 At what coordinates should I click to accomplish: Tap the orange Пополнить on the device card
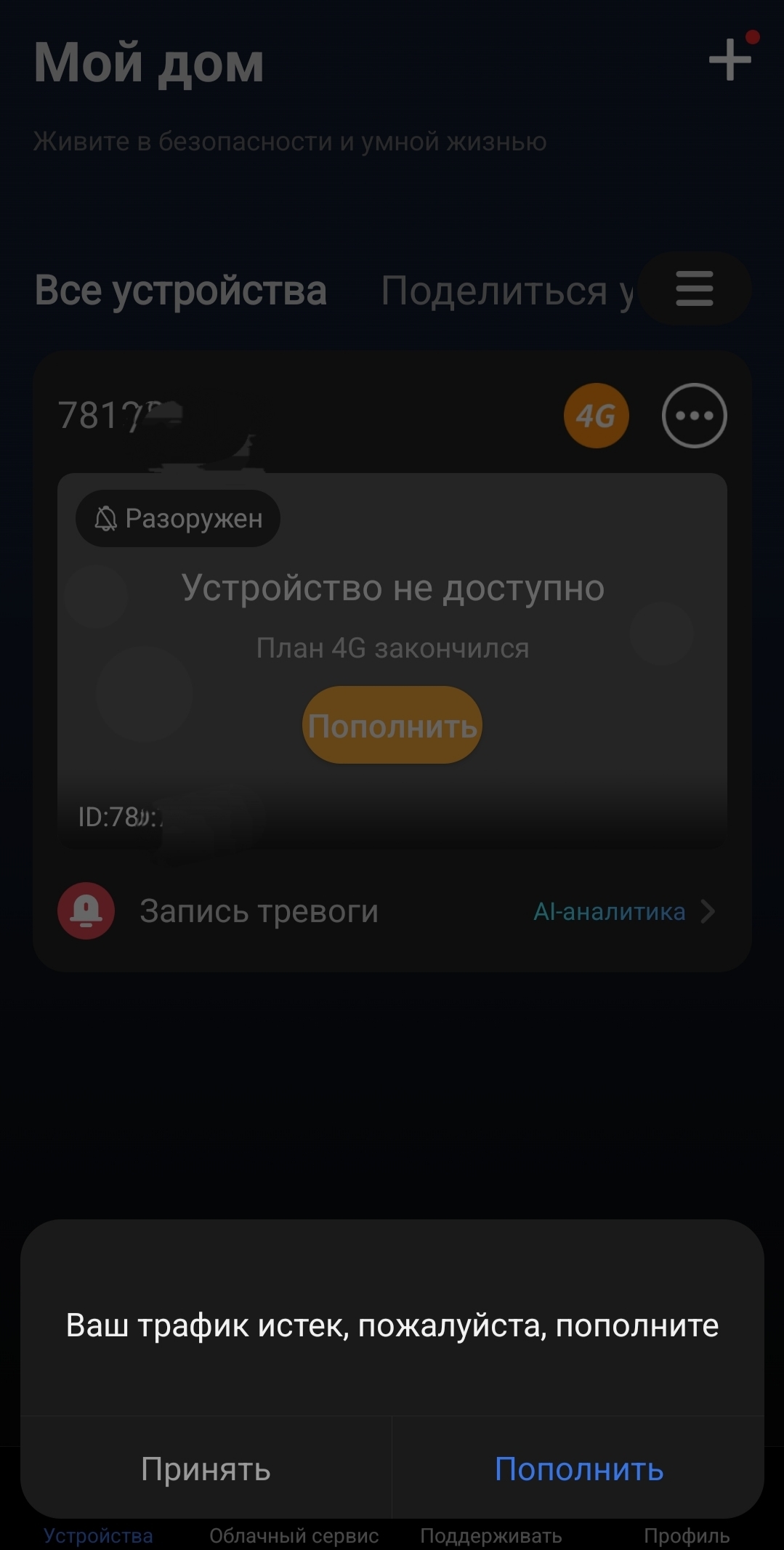tap(392, 725)
